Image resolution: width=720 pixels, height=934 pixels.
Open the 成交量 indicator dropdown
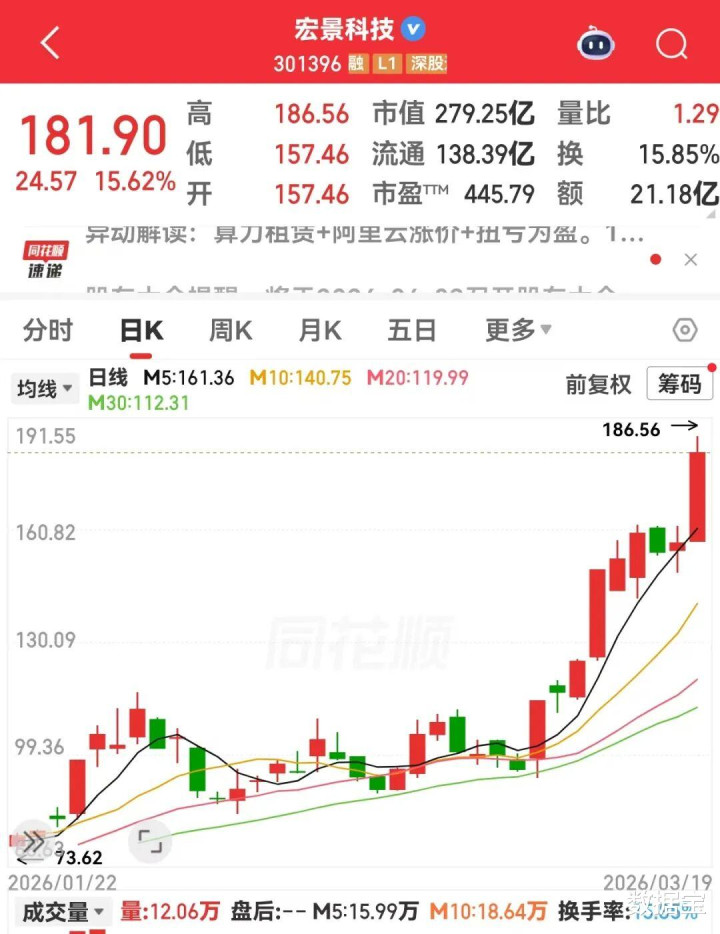[63, 912]
